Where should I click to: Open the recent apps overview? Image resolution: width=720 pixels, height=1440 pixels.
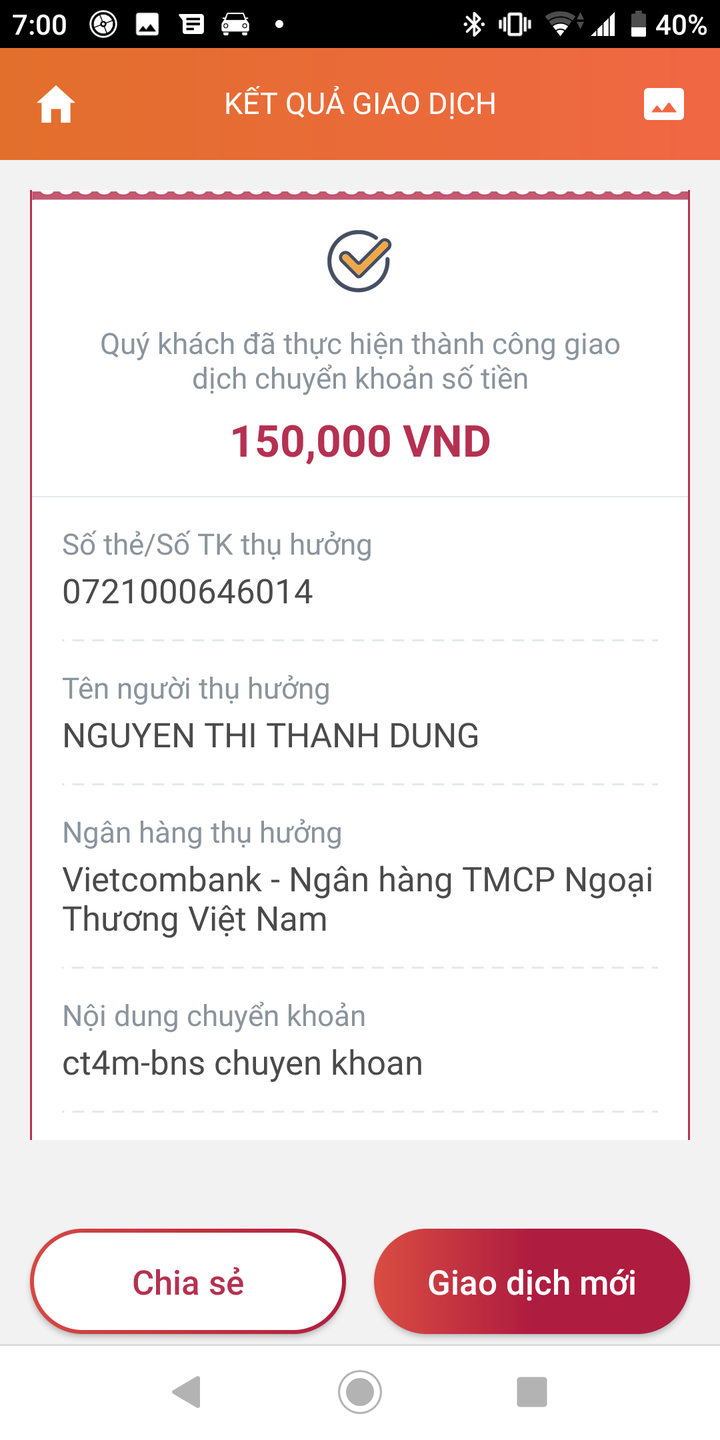(531, 1391)
